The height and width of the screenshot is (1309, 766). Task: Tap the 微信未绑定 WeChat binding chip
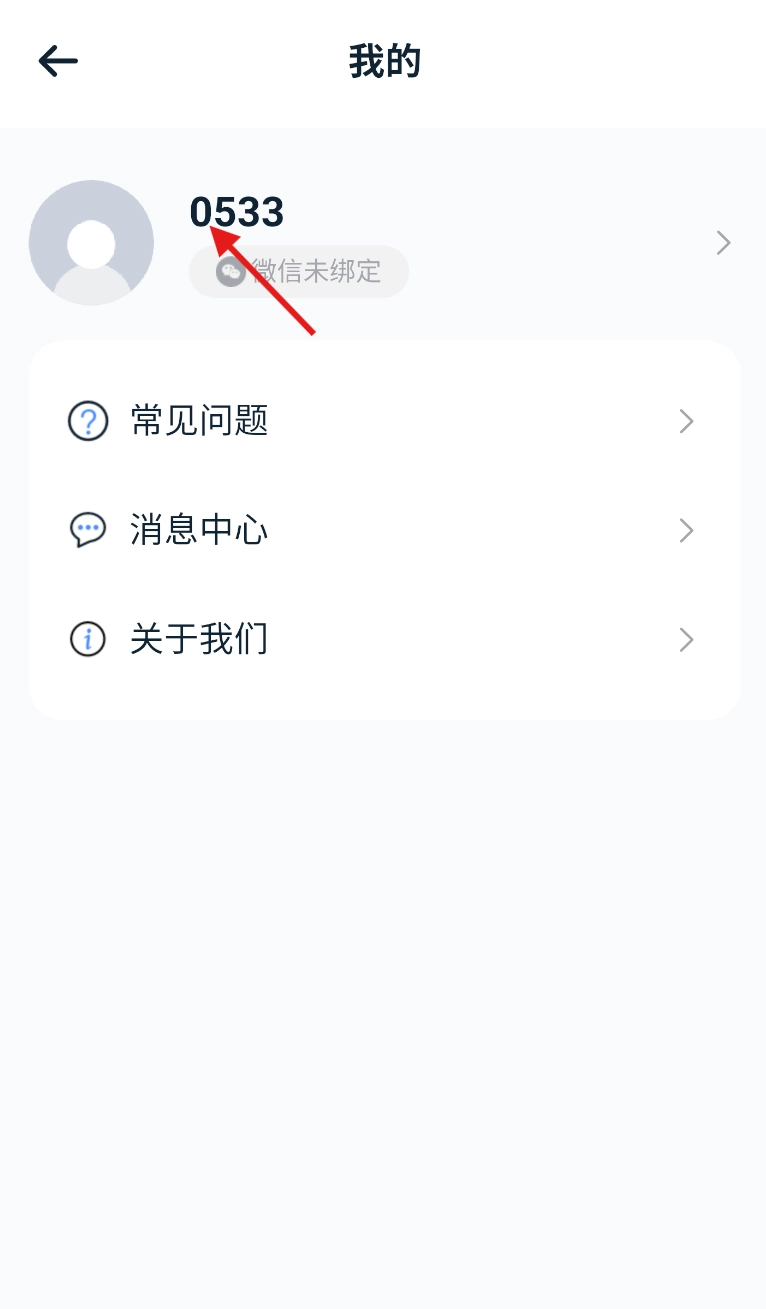[299, 271]
